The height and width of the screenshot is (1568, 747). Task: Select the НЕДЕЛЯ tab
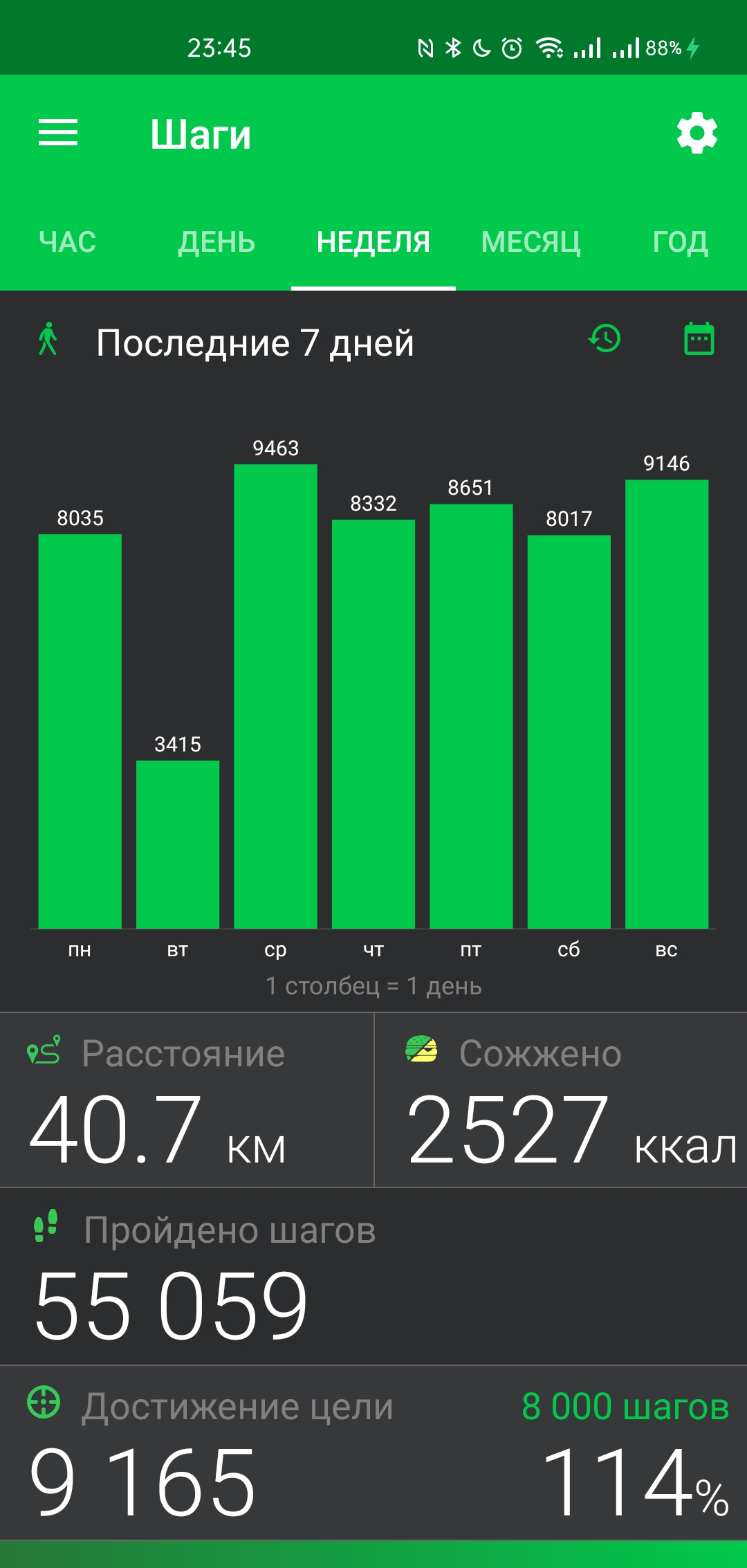tap(373, 242)
